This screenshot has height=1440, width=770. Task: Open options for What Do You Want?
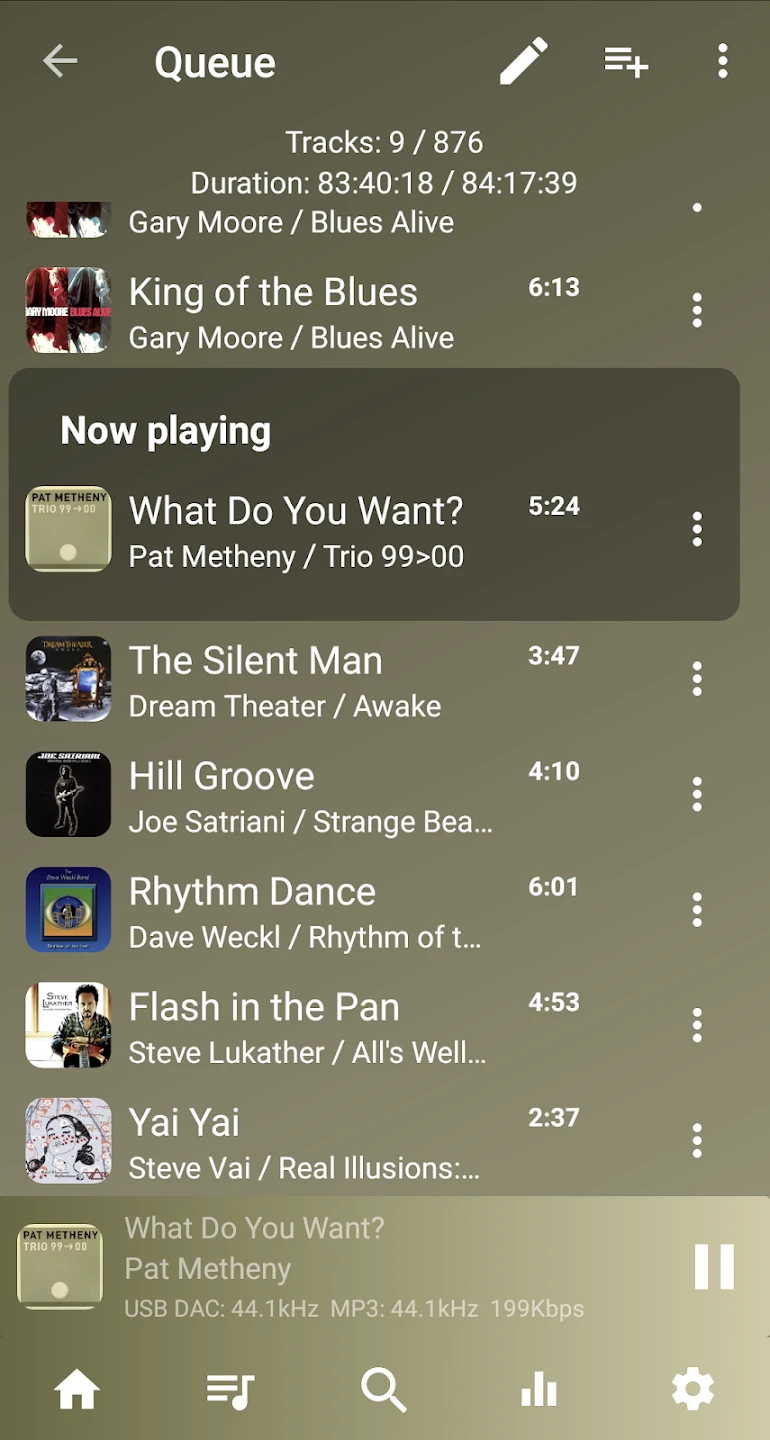697,529
